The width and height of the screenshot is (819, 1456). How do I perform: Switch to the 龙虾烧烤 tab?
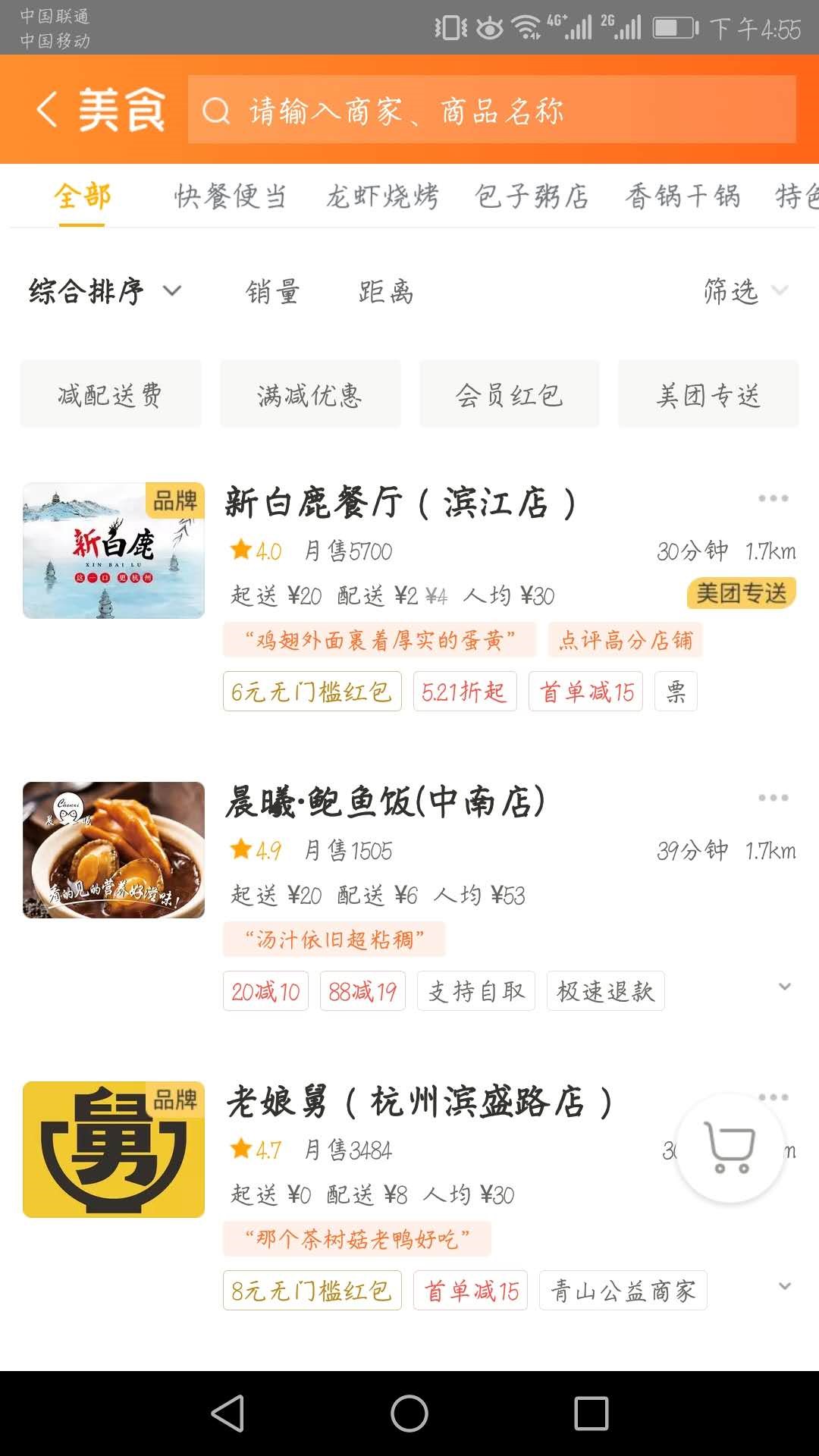(382, 196)
